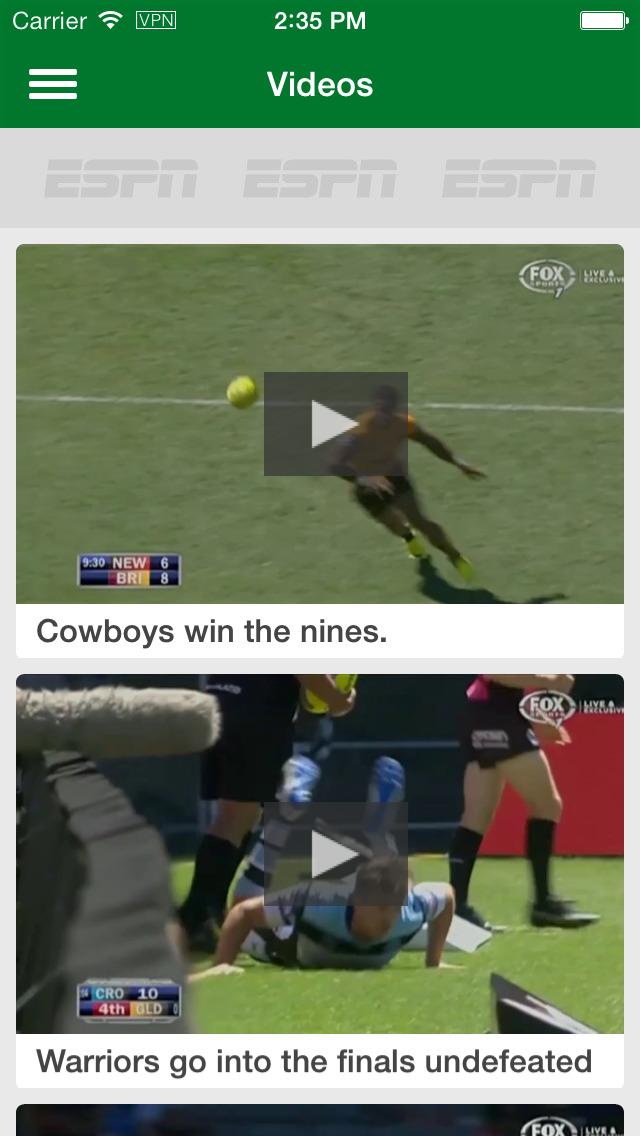Open the hamburger menu

pos(53,84)
